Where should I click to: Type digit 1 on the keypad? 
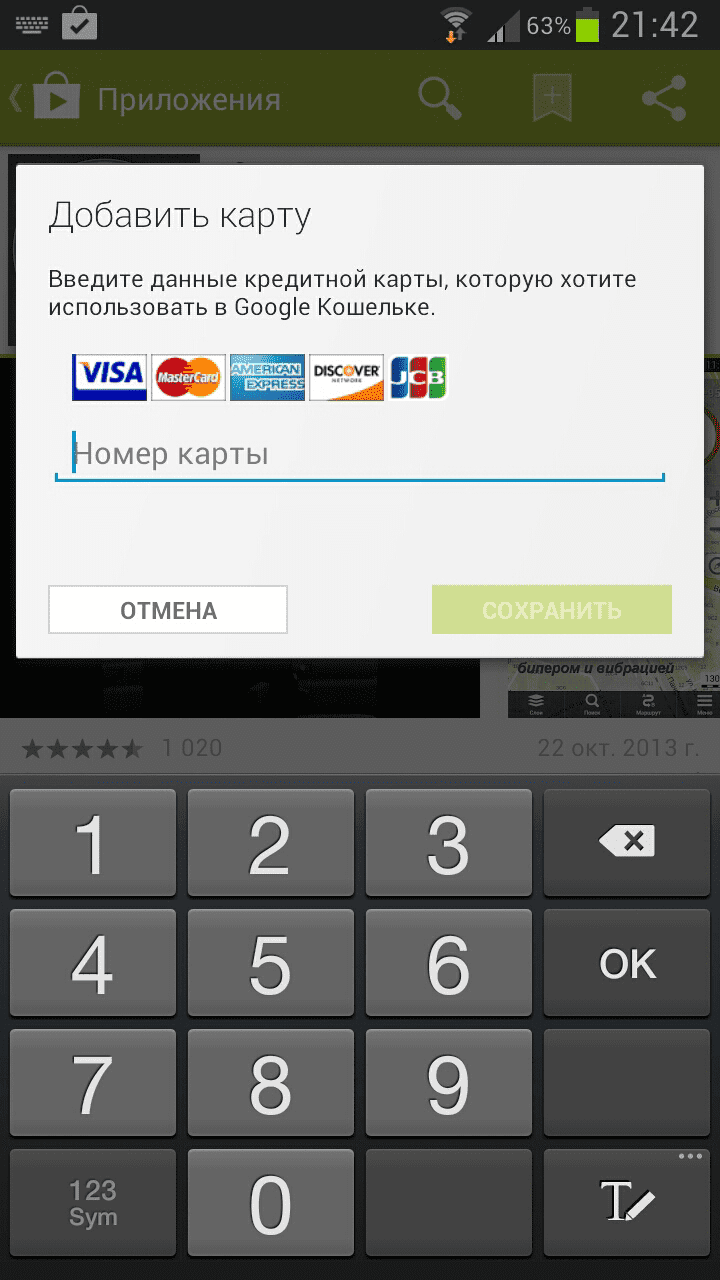pos(93,843)
